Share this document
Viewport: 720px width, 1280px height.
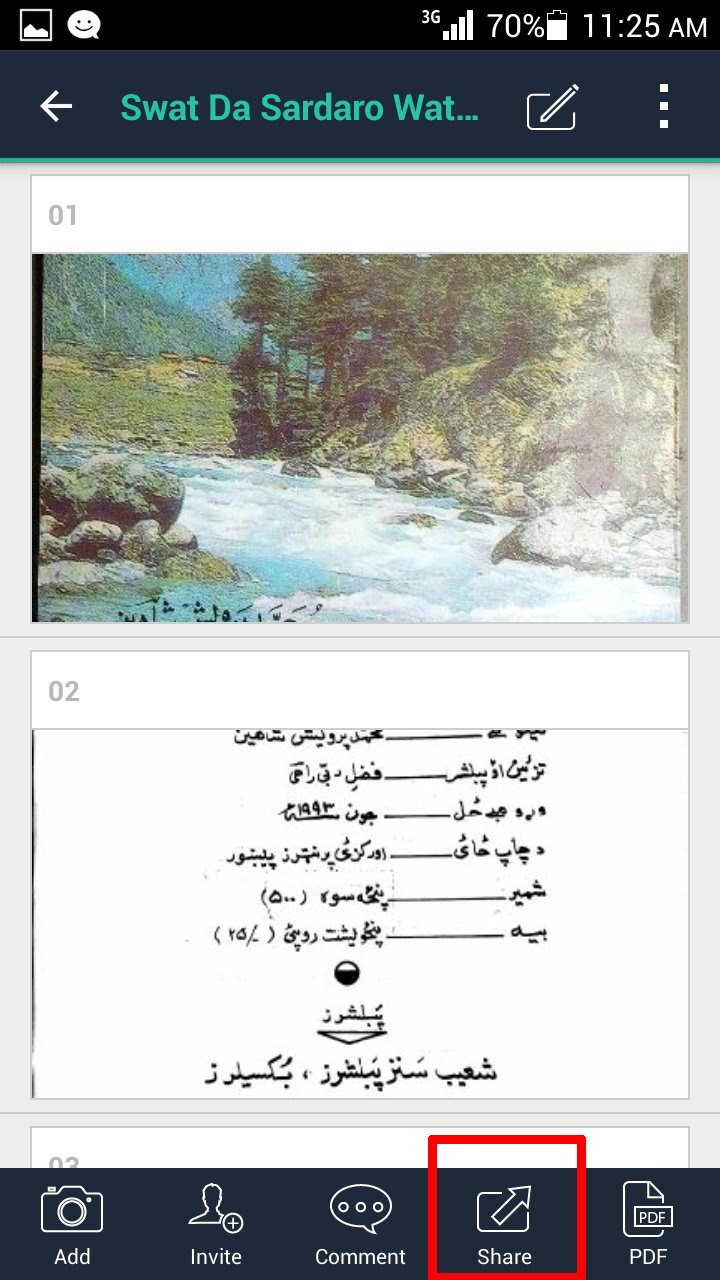(504, 1223)
